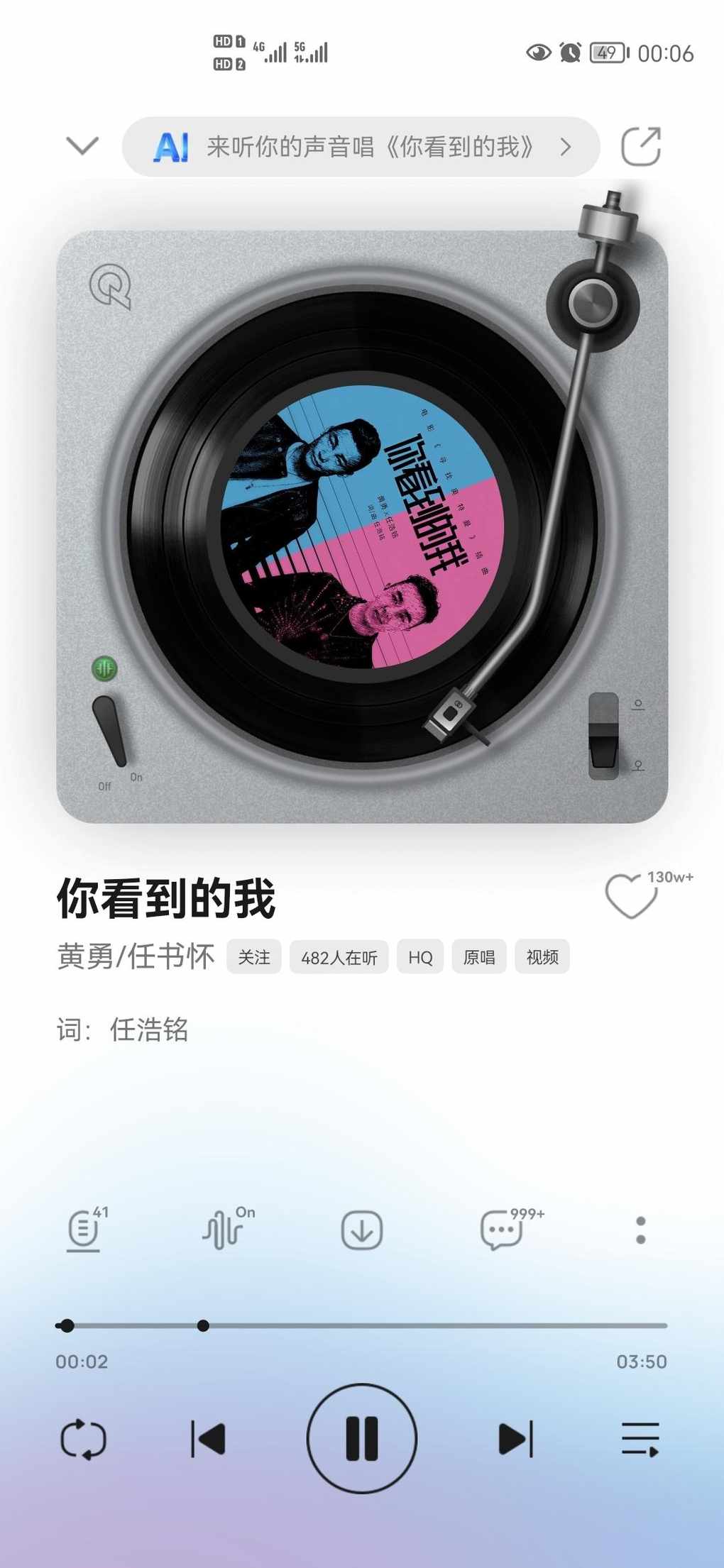The image size is (724, 1568).
Task: Skip to the next track
Action: click(515, 1440)
